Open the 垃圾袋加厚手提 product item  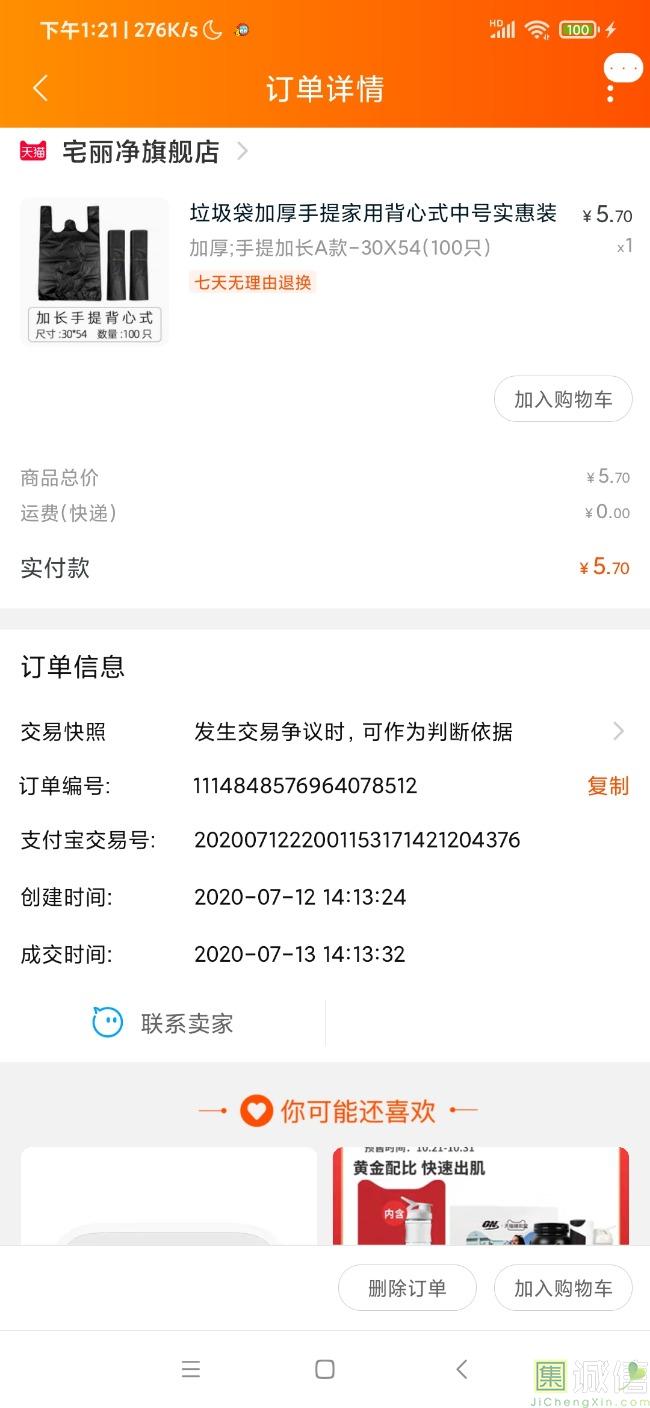point(372,214)
